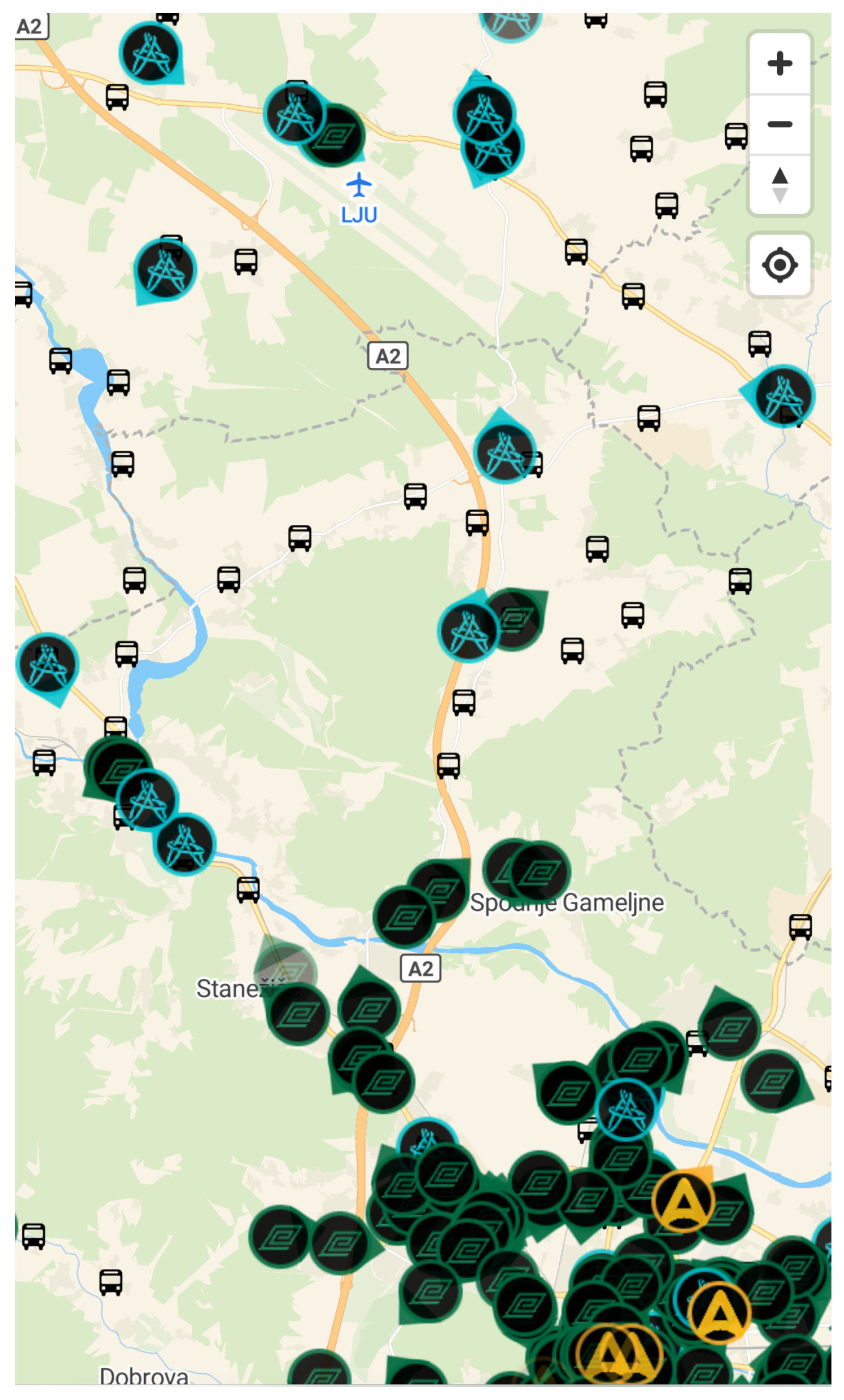
Task: Open the orange marker near the bottom right corner
Action: (x=719, y=1311)
